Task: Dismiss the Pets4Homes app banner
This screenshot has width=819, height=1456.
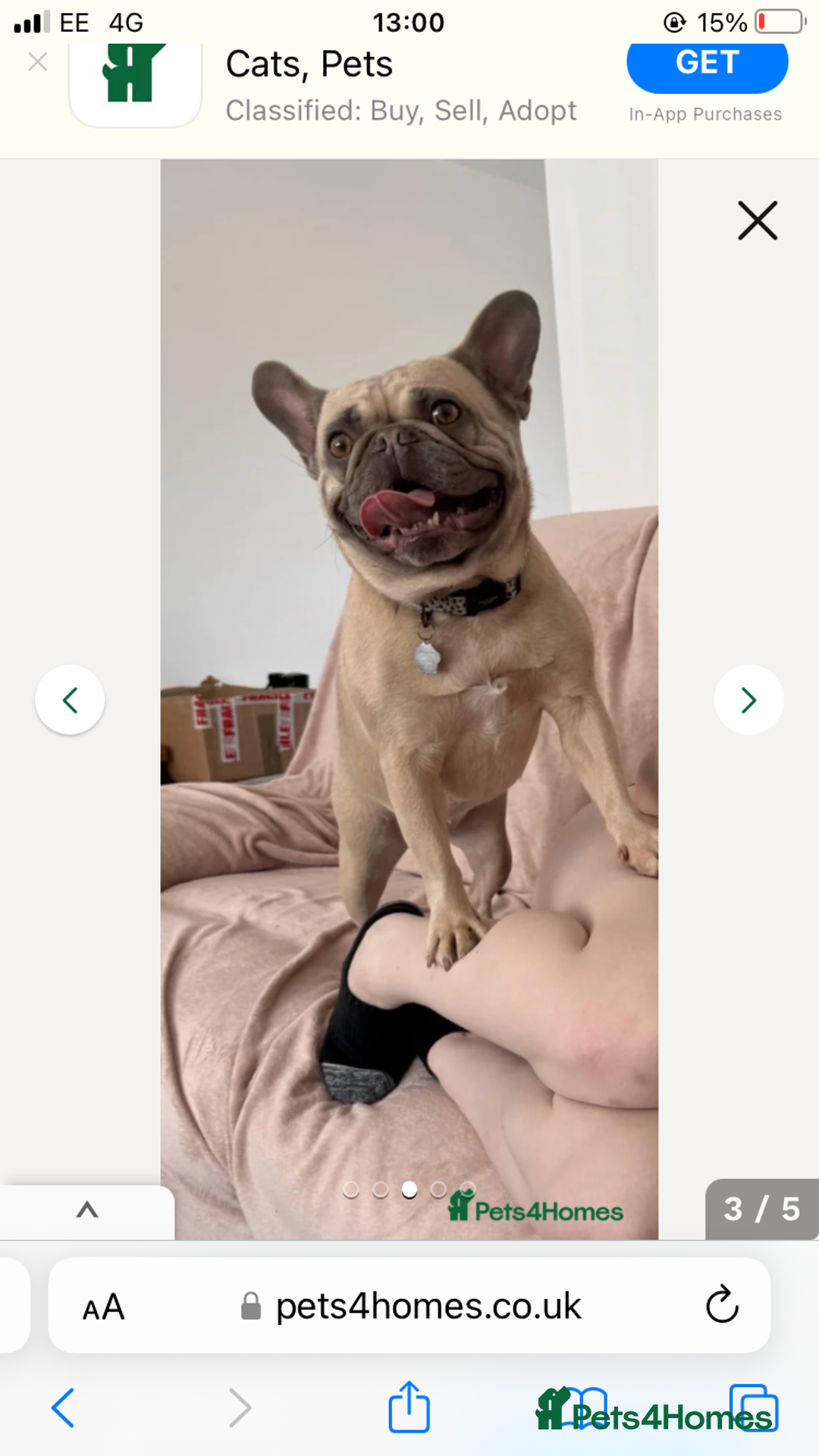Action: 38,62
